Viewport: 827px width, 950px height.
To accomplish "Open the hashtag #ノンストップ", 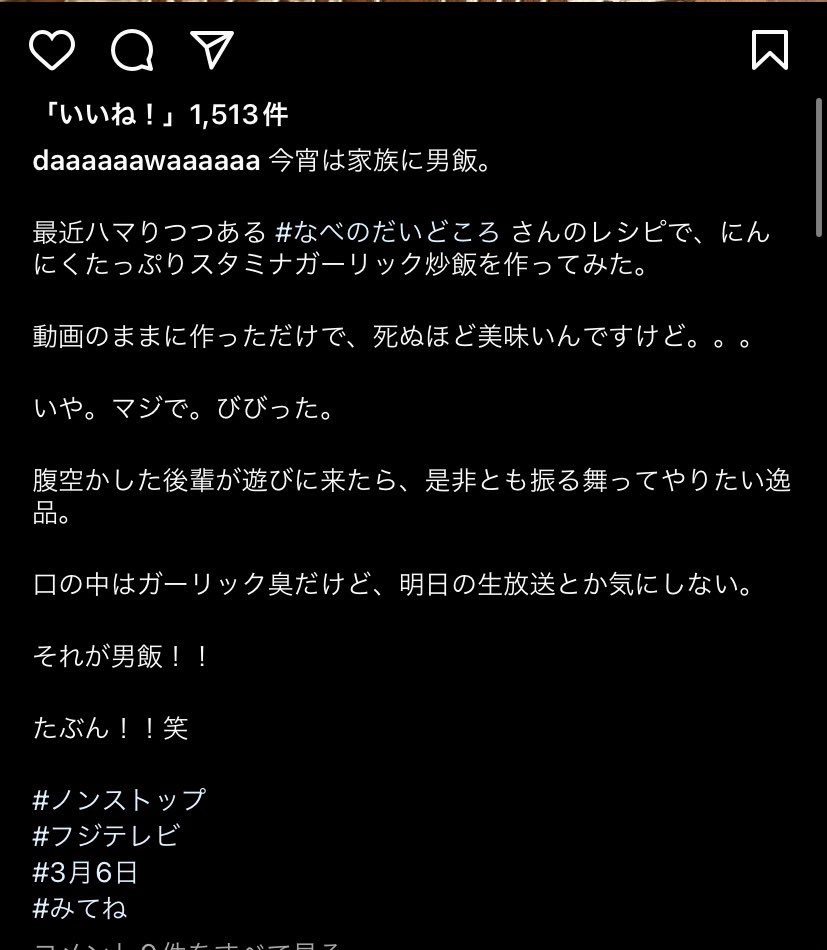I will (119, 800).
